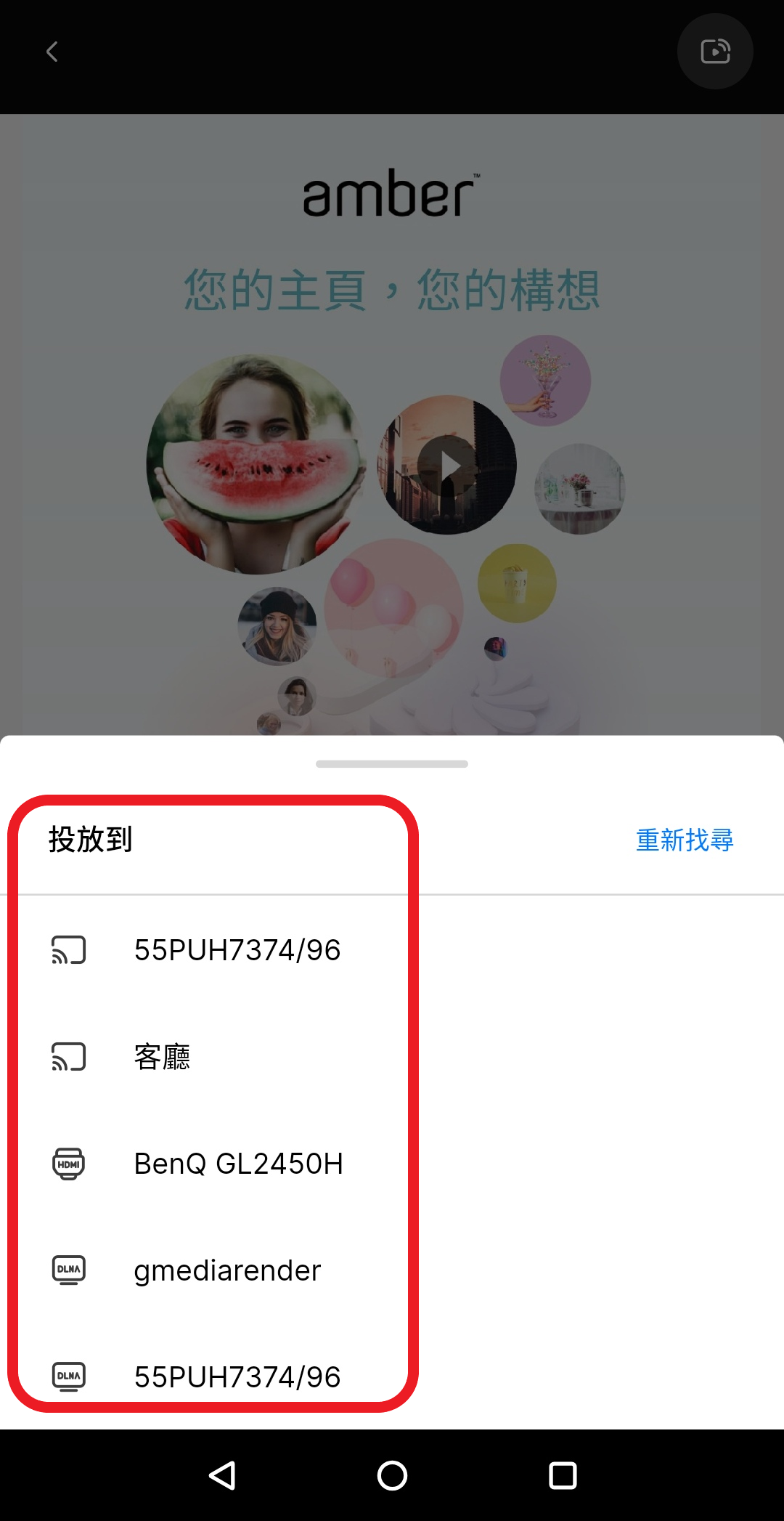Tap 重新找尋 to rescan for devices
784x1521 pixels.
click(x=684, y=840)
